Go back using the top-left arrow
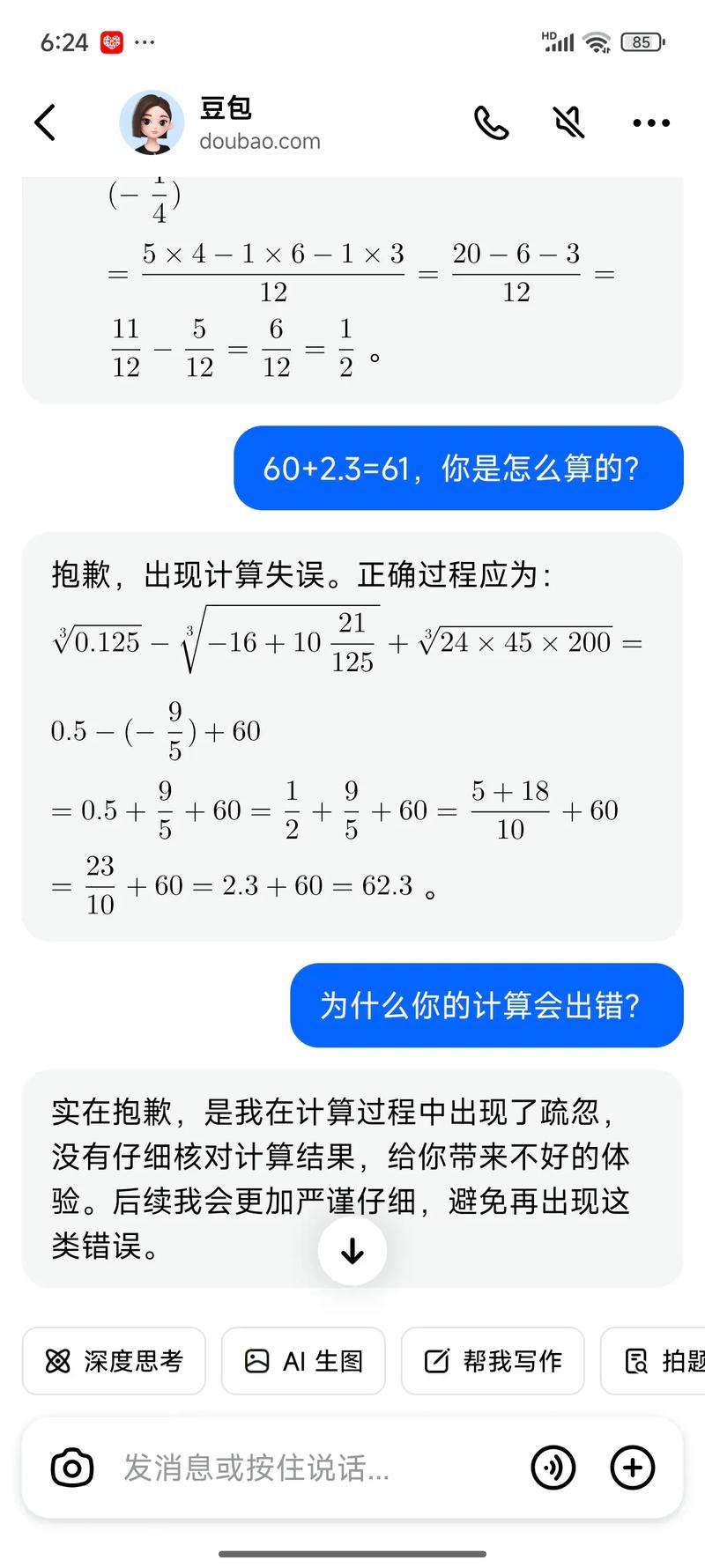 [x=45, y=122]
